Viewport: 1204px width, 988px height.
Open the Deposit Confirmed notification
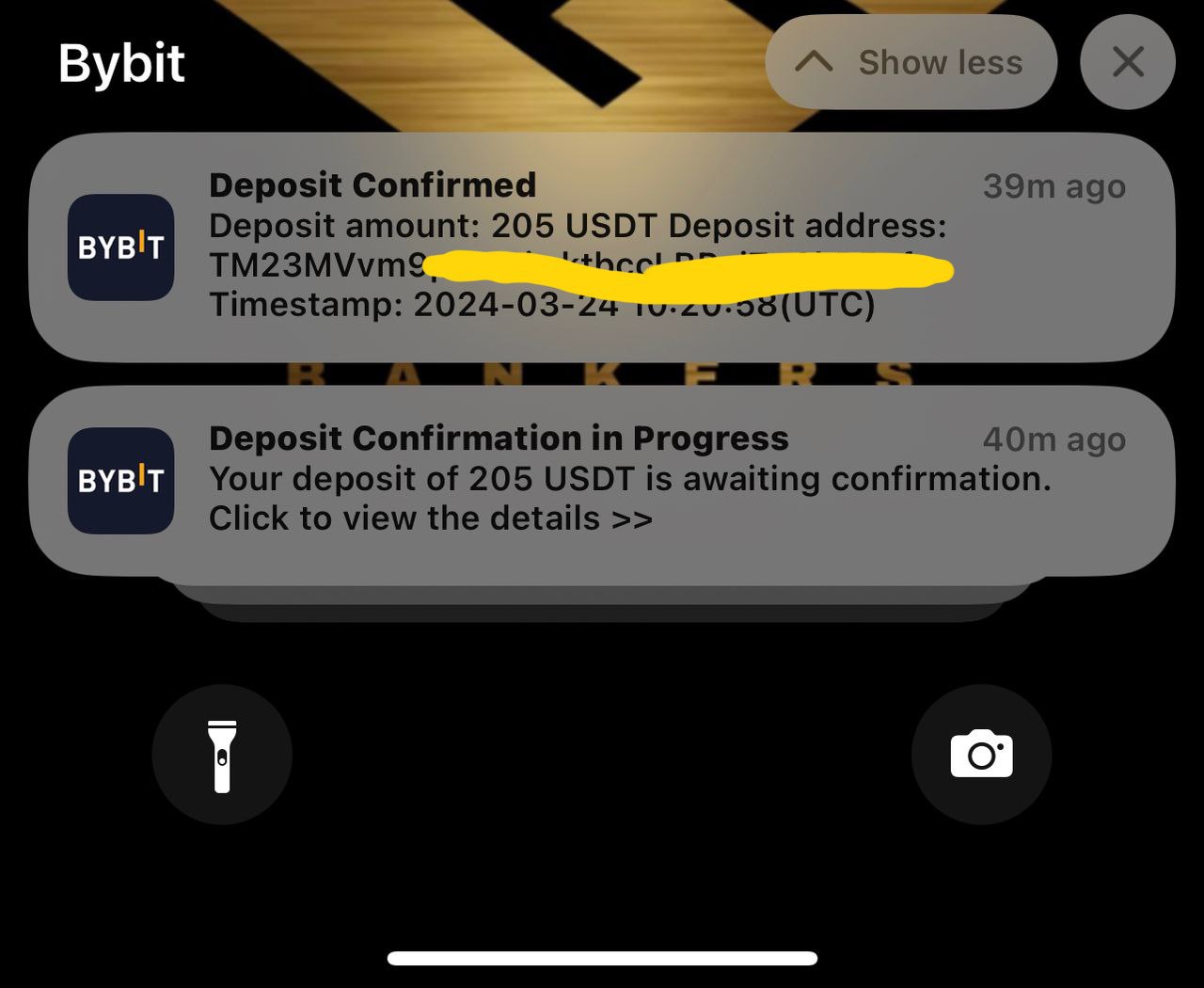(602, 247)
